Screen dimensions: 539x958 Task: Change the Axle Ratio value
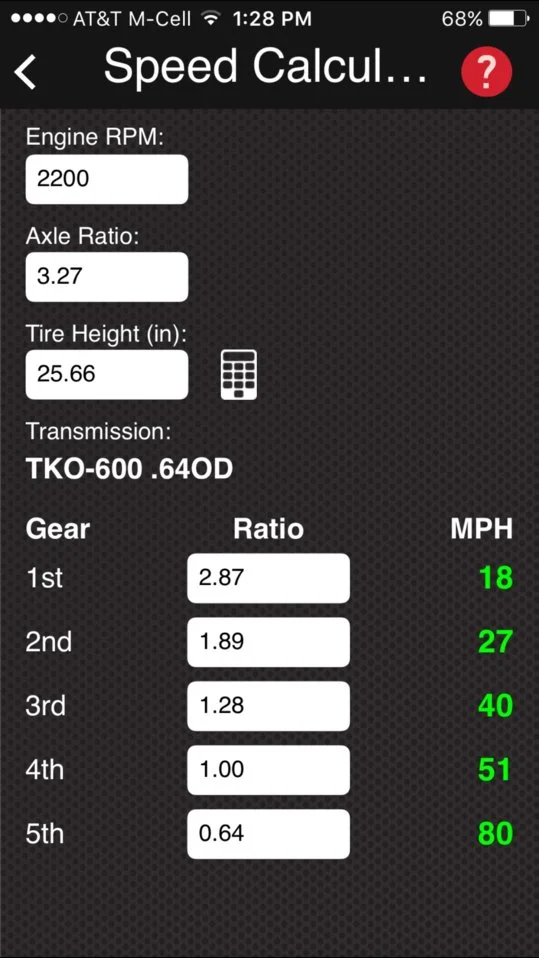click(x=107, y=277)
